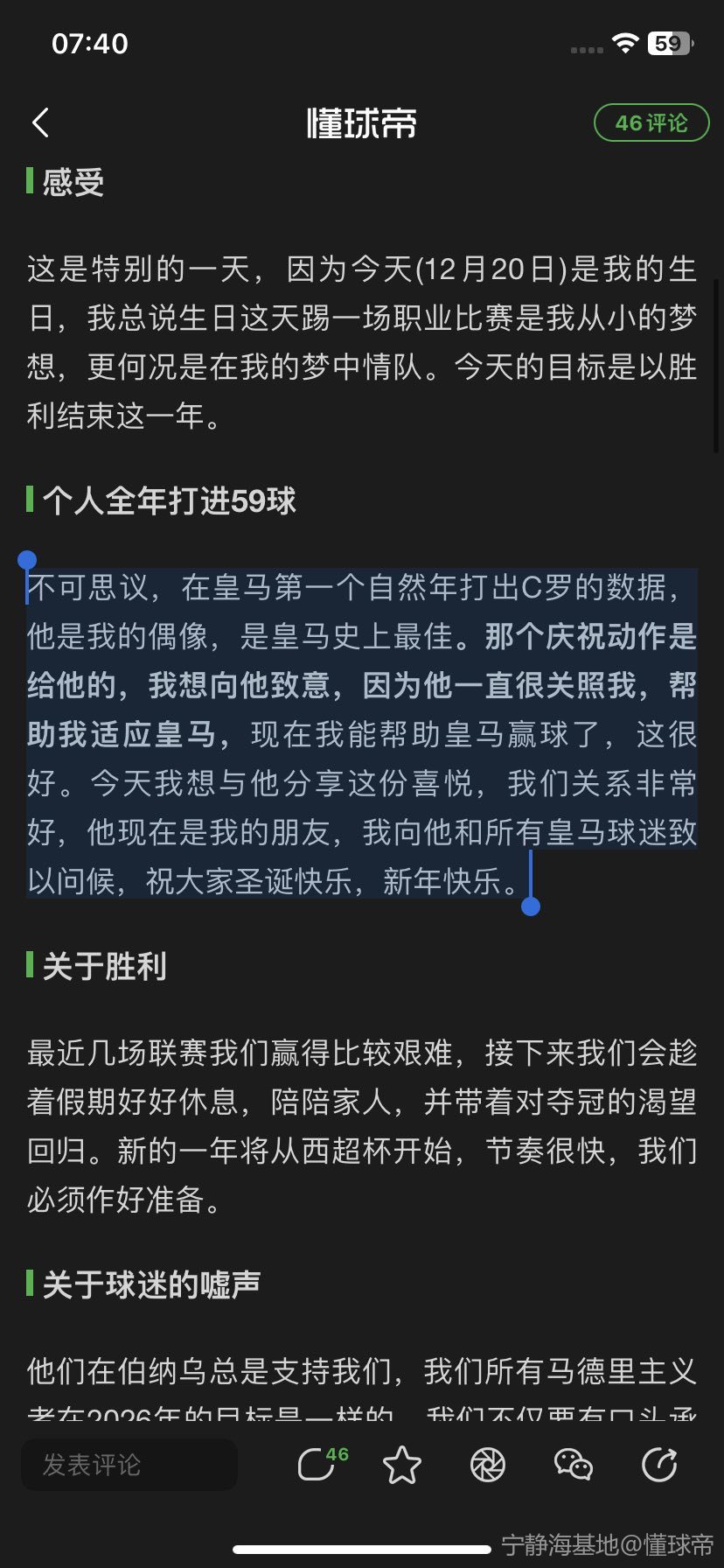Image resolution: width=724 pixels, height=1568 pixels.
Task: Open the 46评论 comments button
Action: click(x=651, y=123)
